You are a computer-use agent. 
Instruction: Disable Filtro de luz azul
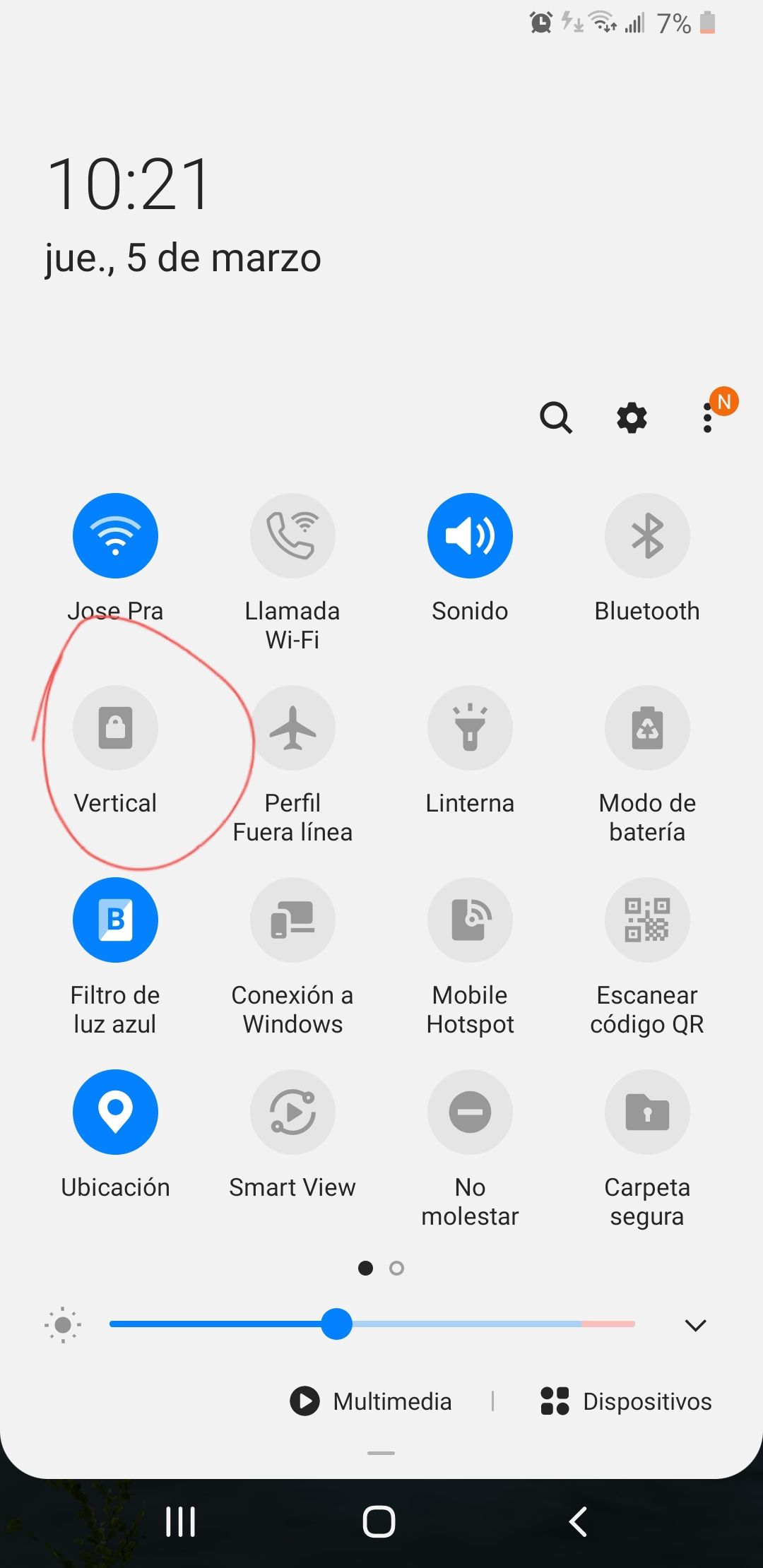[115, 920]
